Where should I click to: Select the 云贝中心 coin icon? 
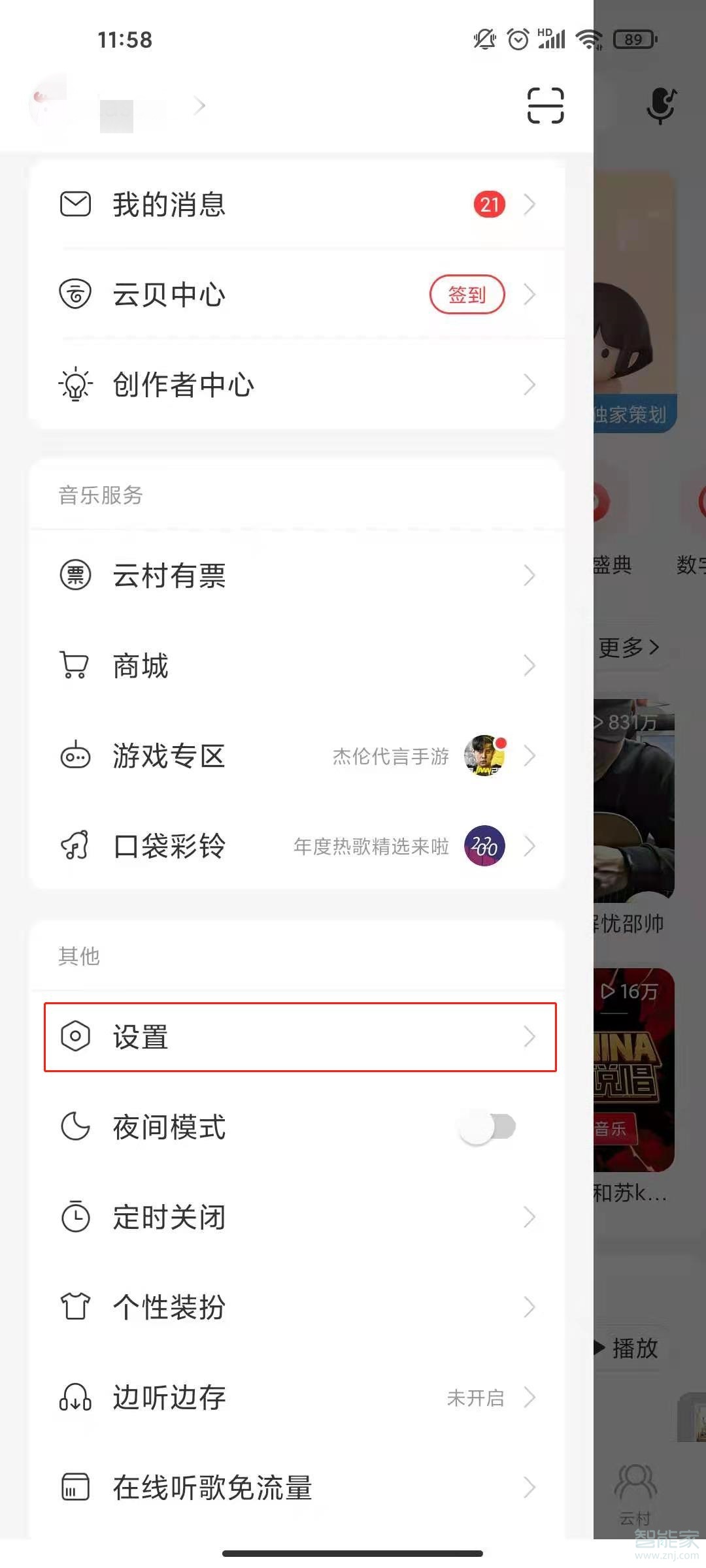tap(75, 294)
